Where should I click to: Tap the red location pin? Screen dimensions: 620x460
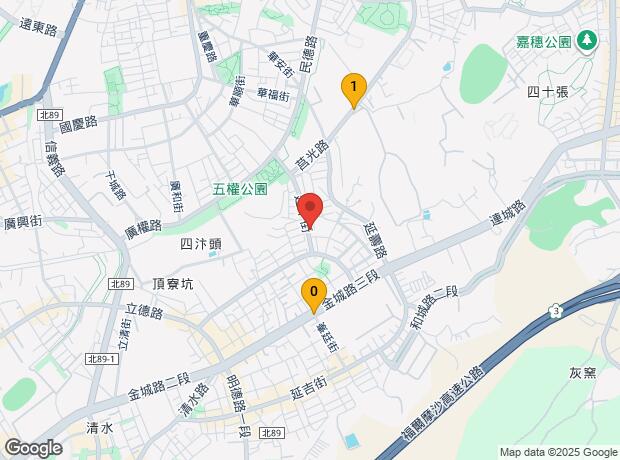310,210
